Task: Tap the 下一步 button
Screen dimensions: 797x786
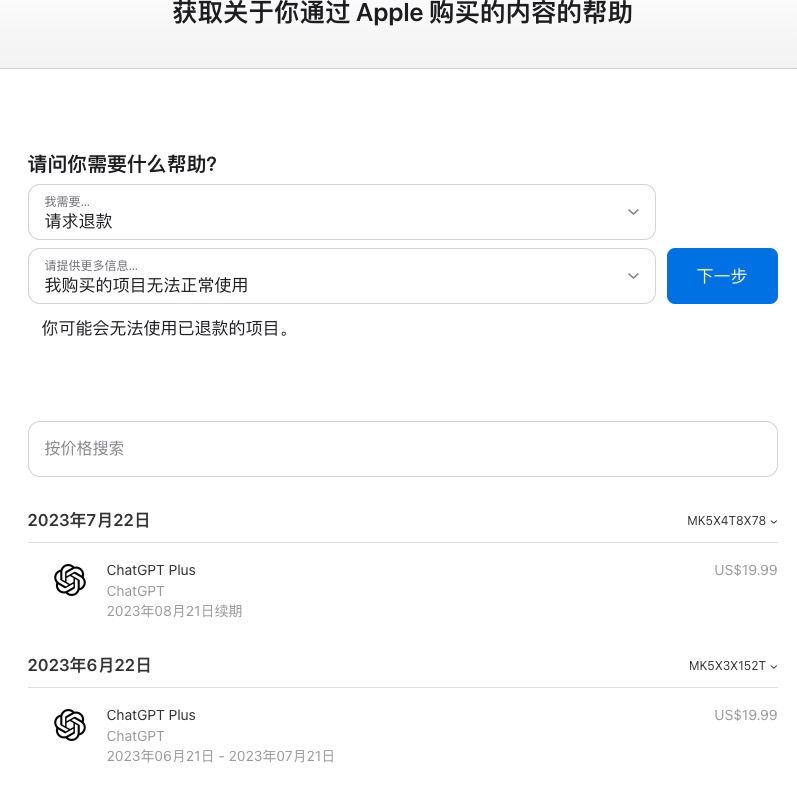Action: click(x=722, y=276)
